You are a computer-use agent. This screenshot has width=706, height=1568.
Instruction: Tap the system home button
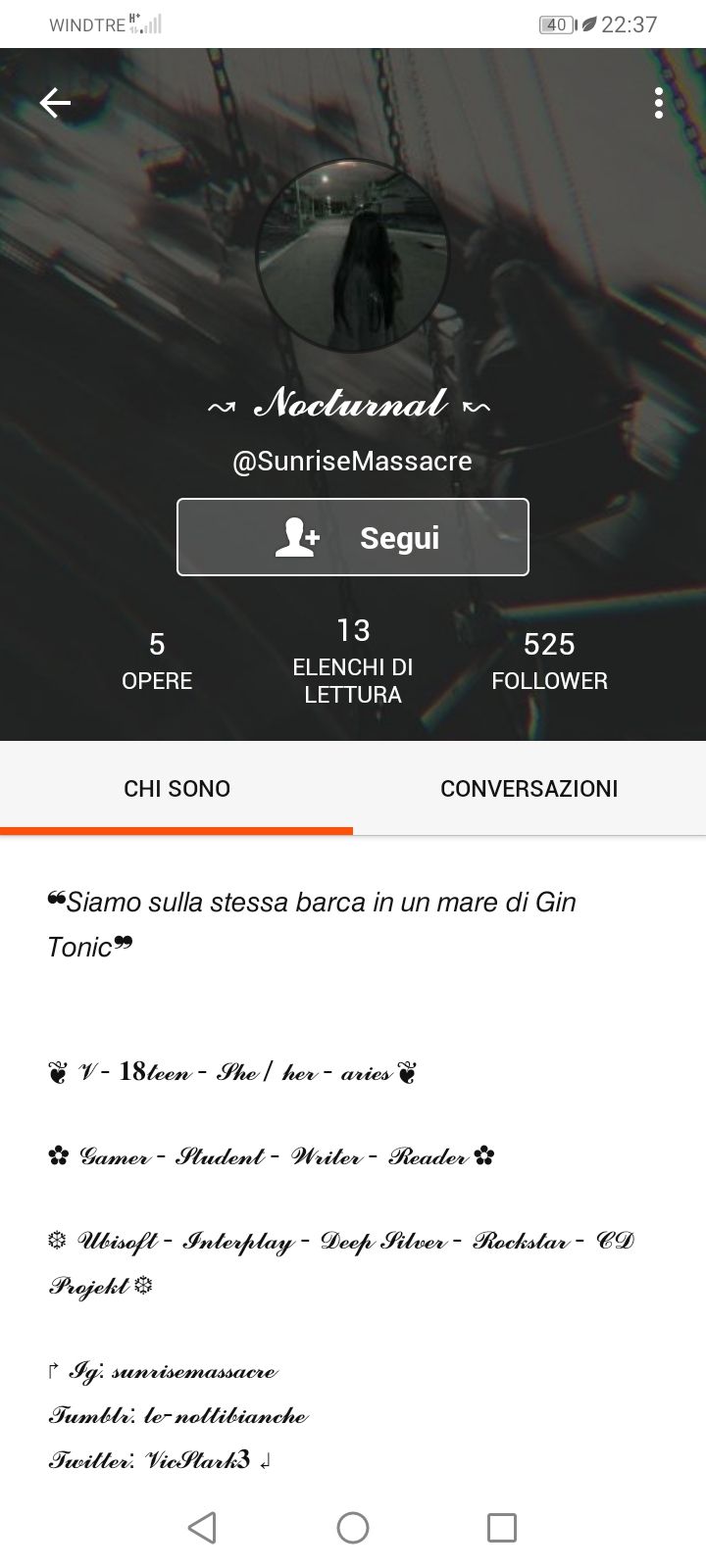tap(353, 1527)
